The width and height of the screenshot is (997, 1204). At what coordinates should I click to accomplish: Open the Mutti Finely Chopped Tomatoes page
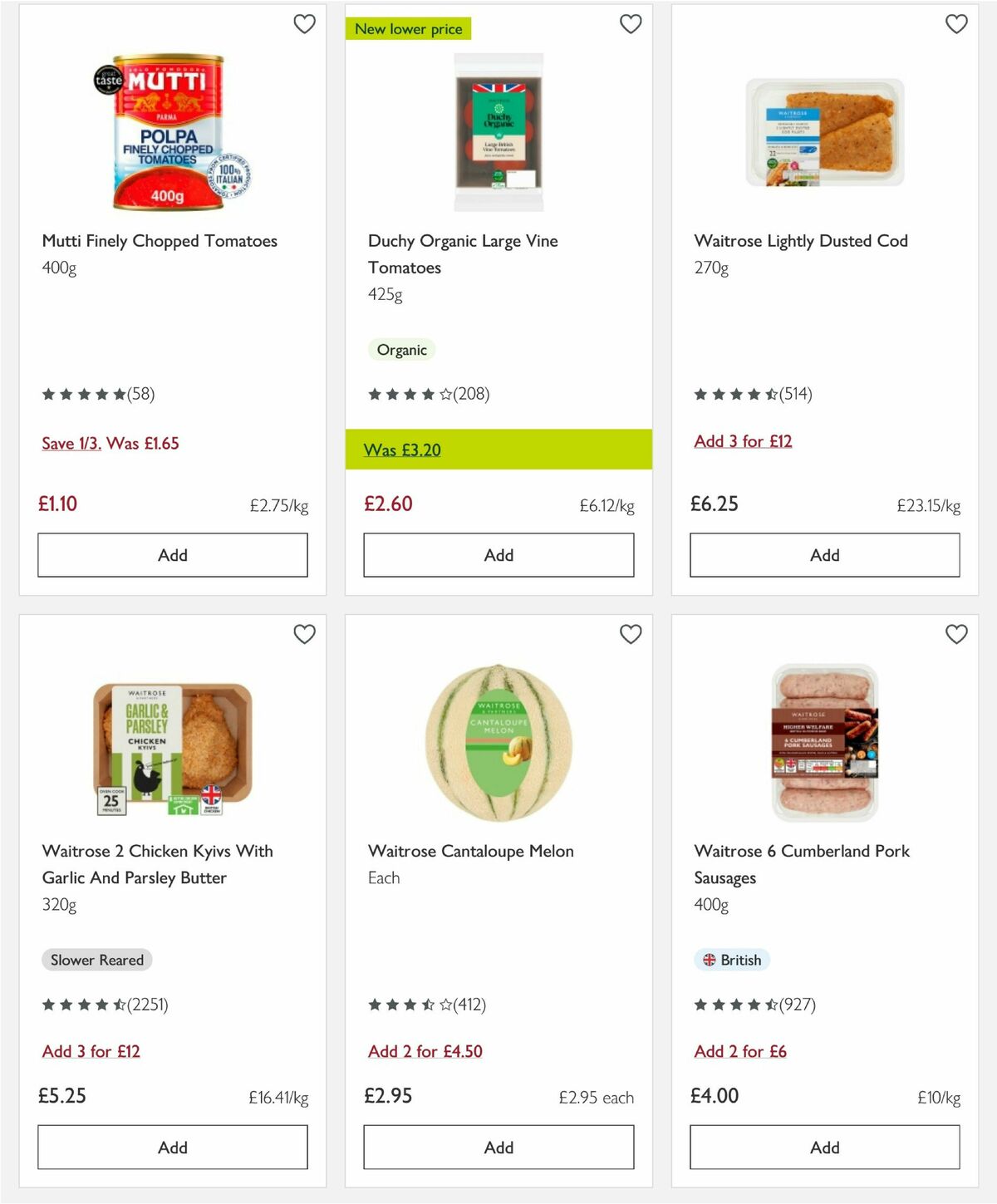point(160,241)
